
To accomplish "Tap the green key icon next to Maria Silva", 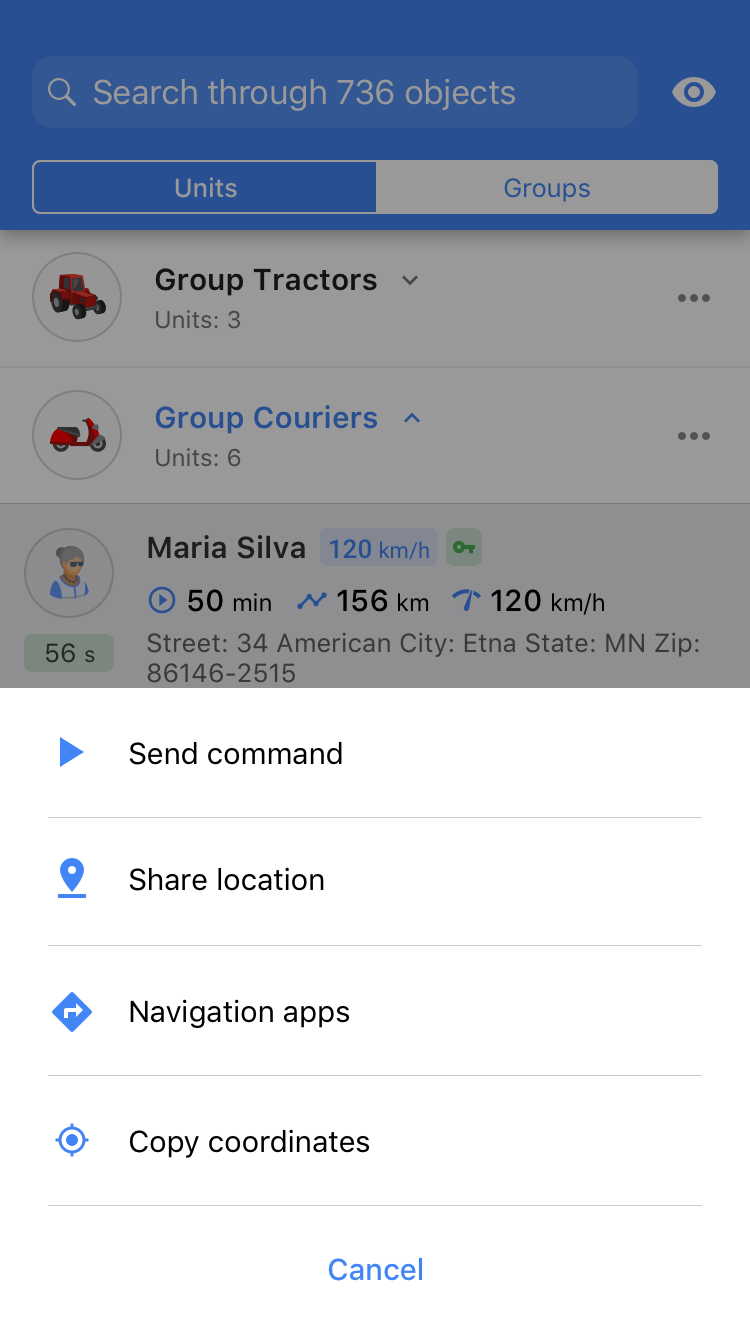I will 463,548.
